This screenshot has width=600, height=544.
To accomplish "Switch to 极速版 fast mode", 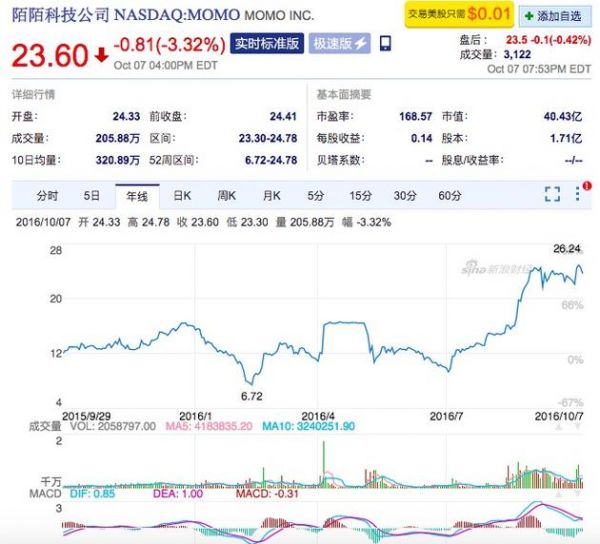I will click(340, 44).
